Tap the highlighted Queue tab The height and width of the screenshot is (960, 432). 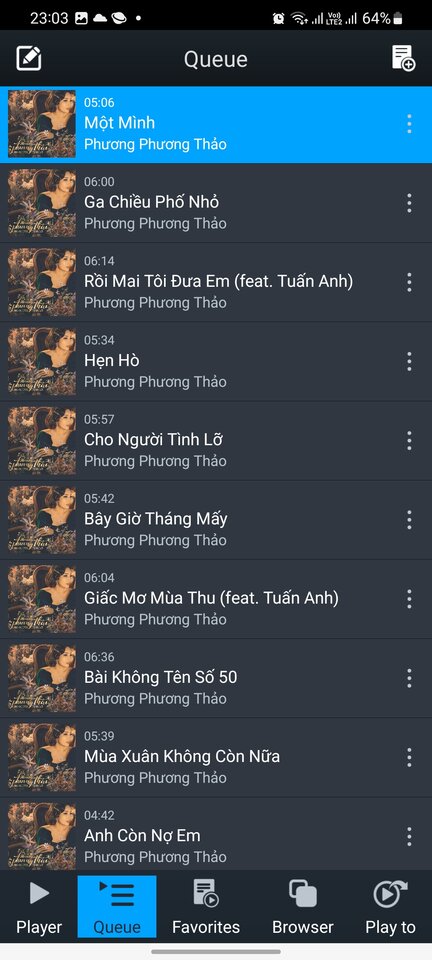click(117, 907)
